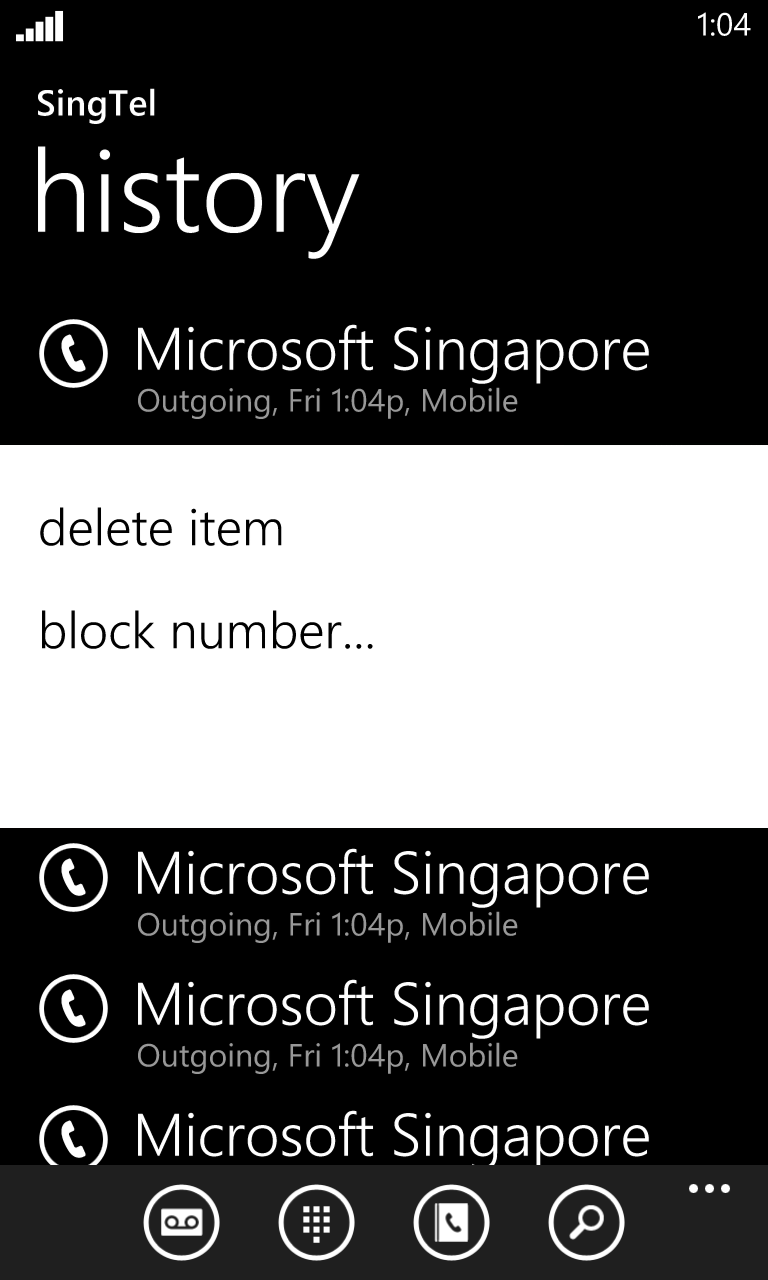This screenshot has width=768, height=1280.
Task: Search call history
Action: click(x=586, y=1222)
